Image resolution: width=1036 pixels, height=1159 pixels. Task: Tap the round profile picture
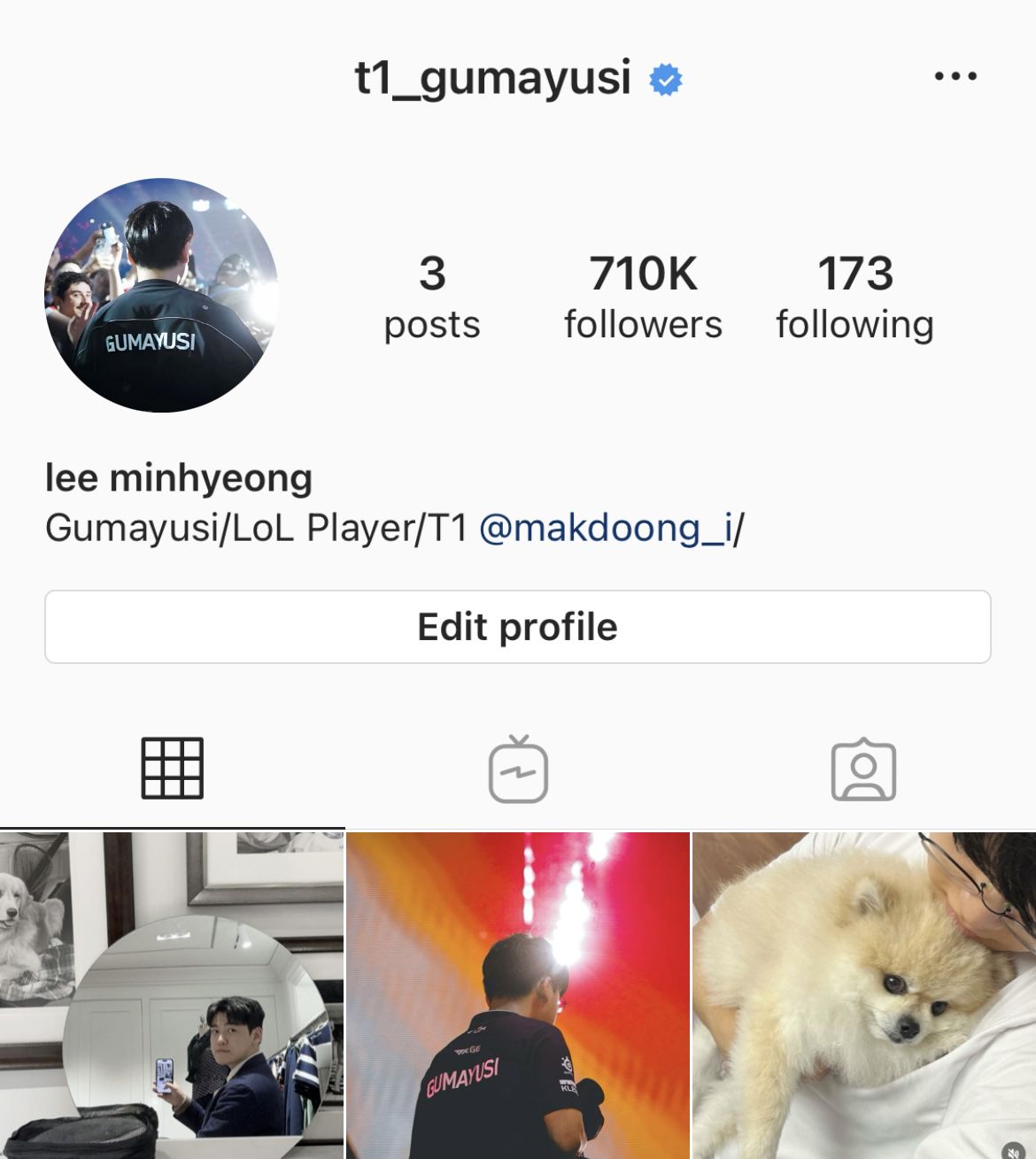pyautogui.click(x=161, y=296)
